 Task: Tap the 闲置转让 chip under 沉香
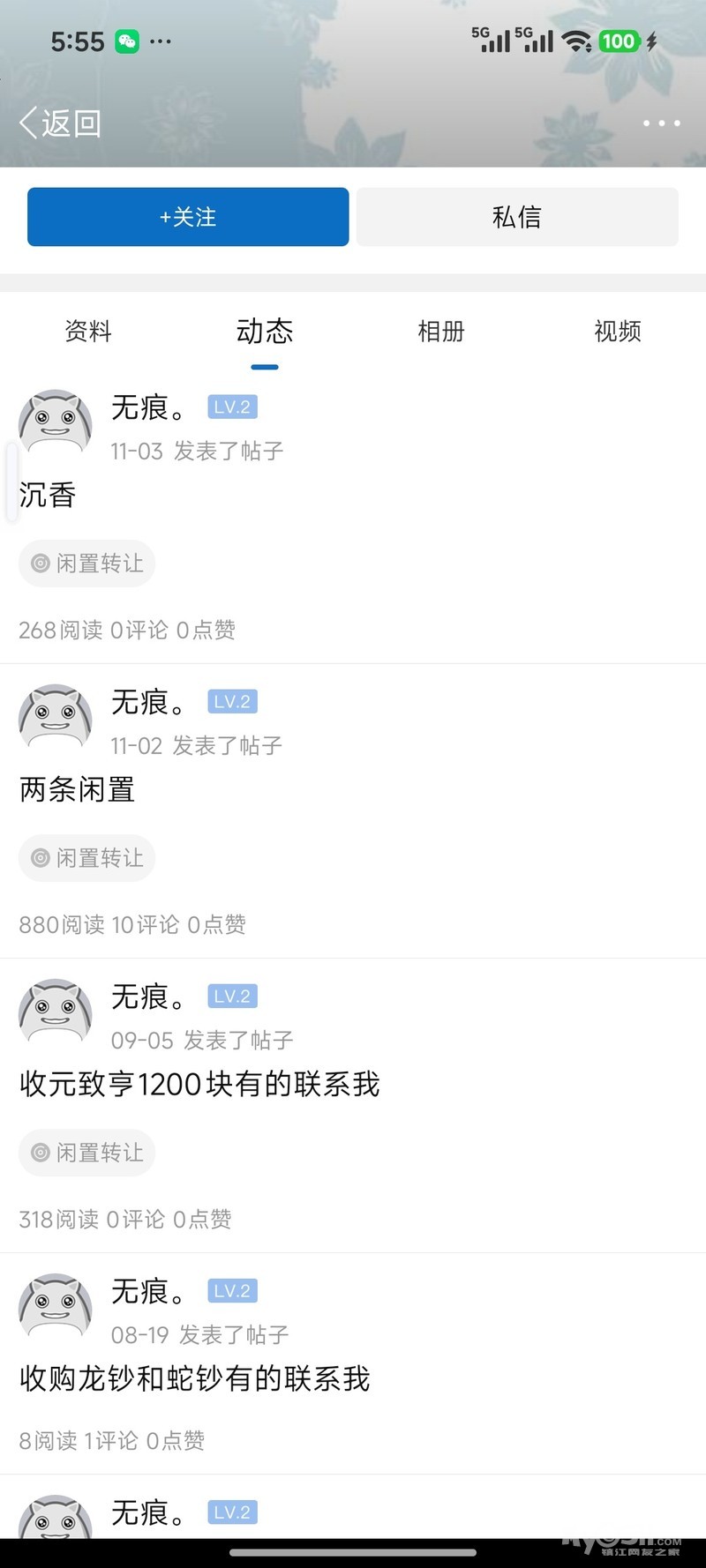(87, 564)
